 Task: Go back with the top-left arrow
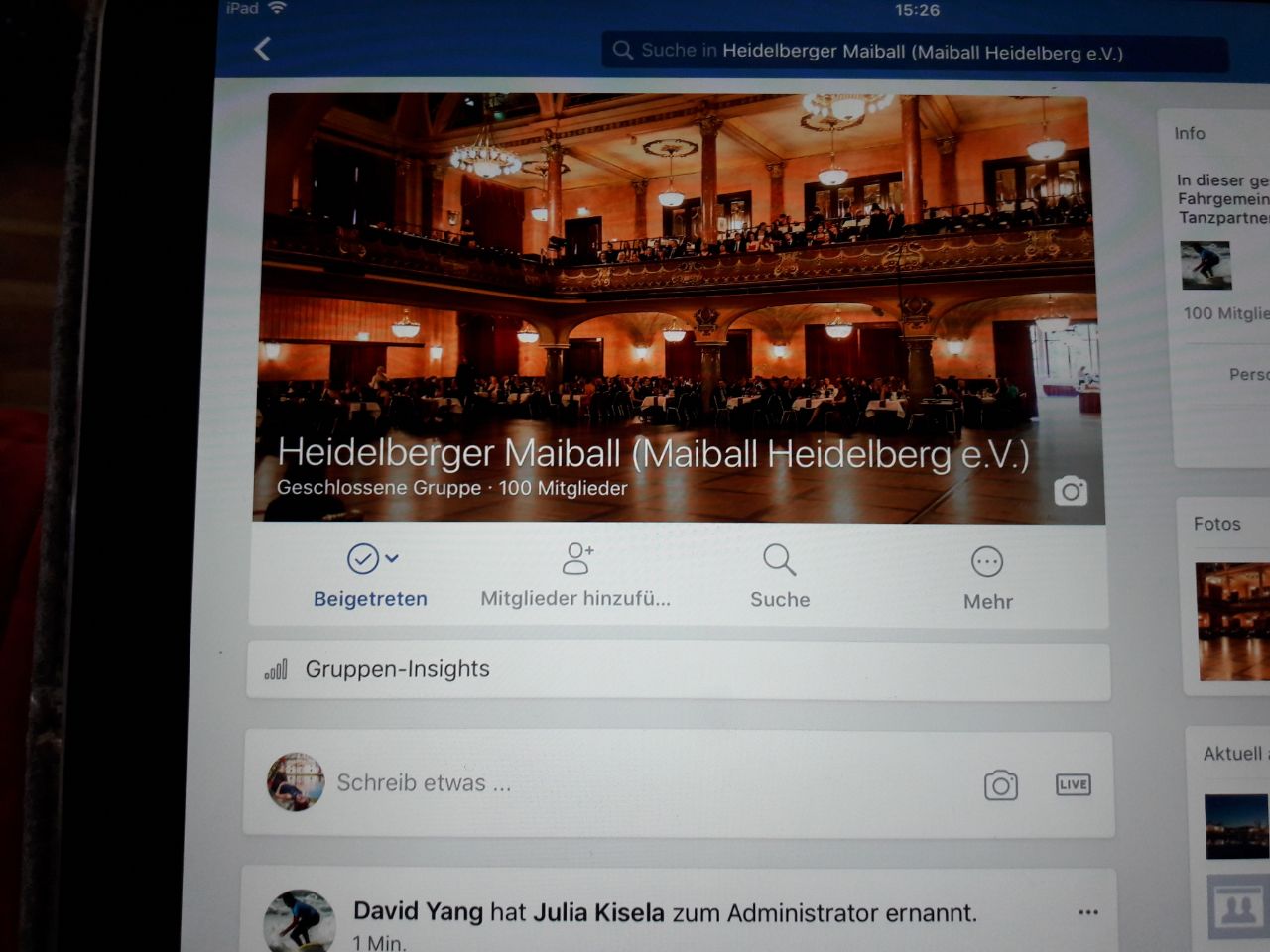pyautogui.click(x=262, y=50)
